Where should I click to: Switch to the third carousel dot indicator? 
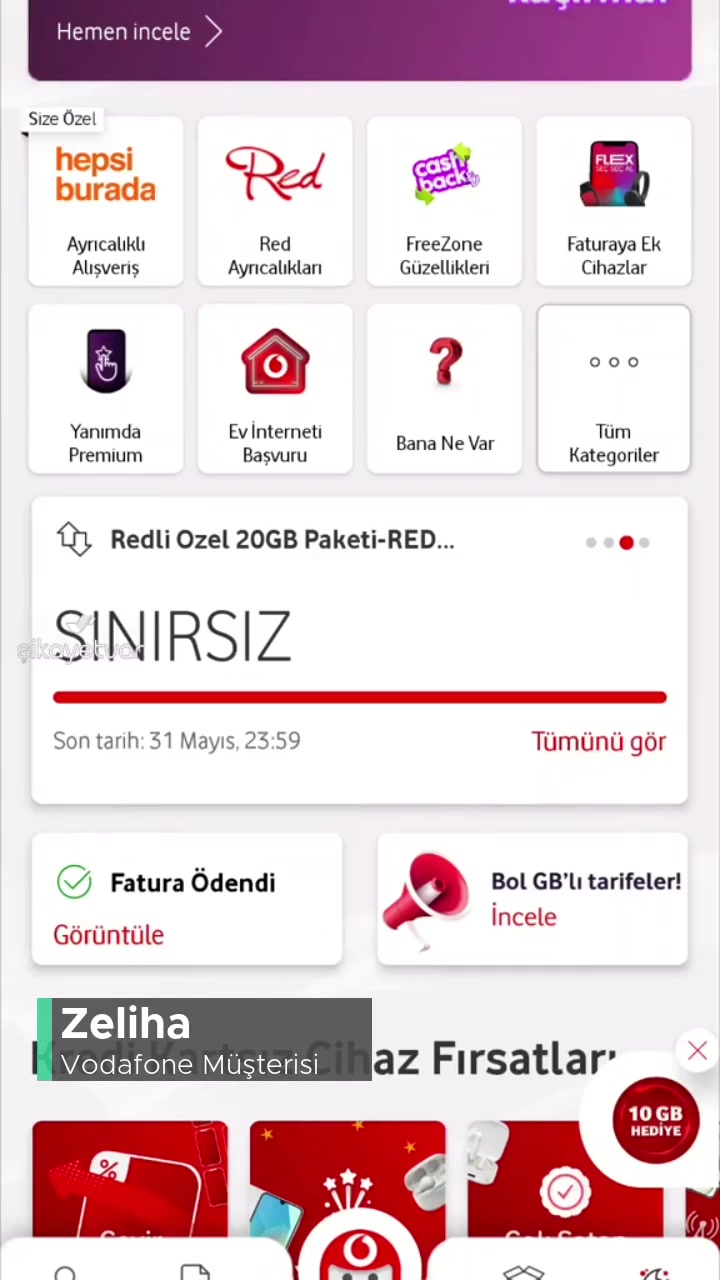click(x=626, y=542)
